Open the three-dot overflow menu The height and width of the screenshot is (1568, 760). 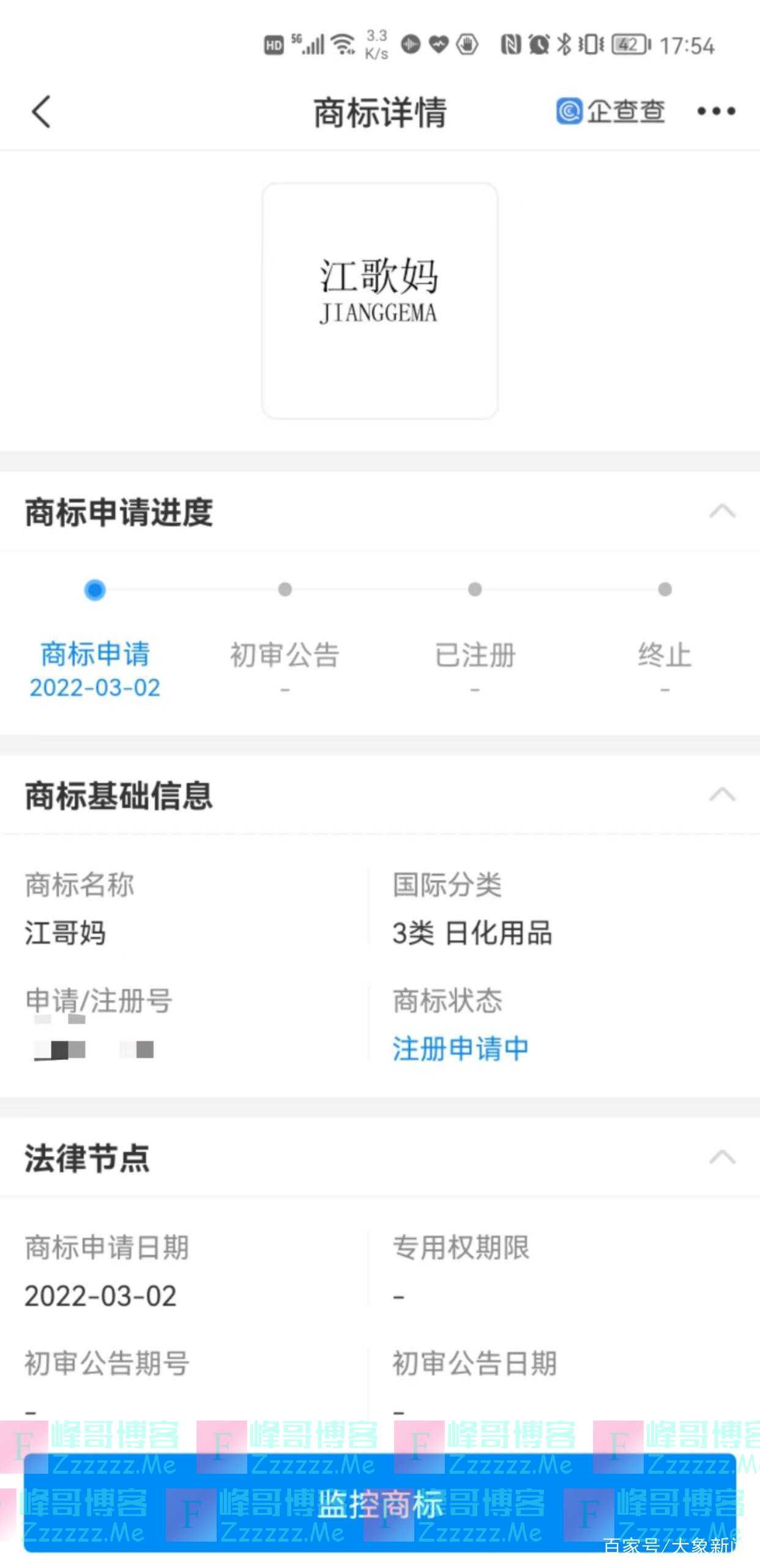[716, 111]
